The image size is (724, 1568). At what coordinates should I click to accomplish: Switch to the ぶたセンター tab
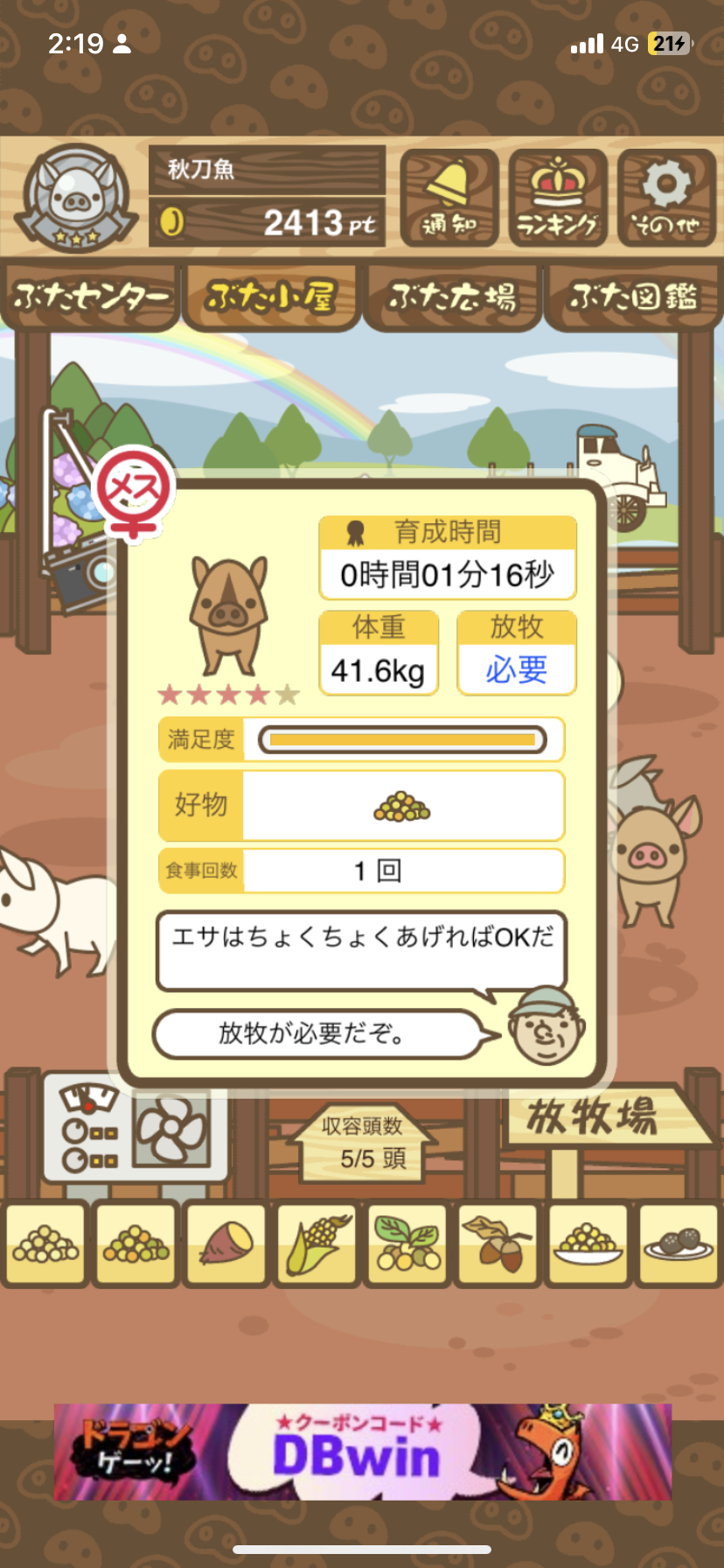pyautogui.click(x=91, y=298)
